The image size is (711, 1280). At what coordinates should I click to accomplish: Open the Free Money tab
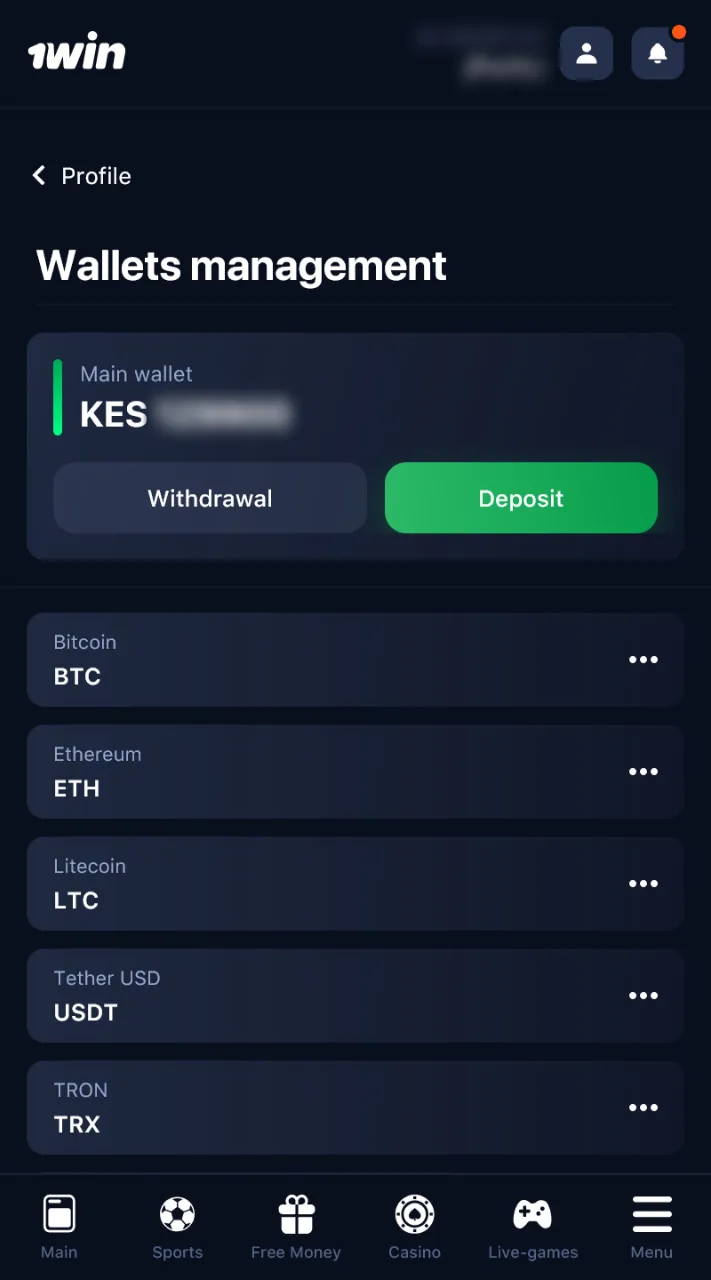[296, 1228]
